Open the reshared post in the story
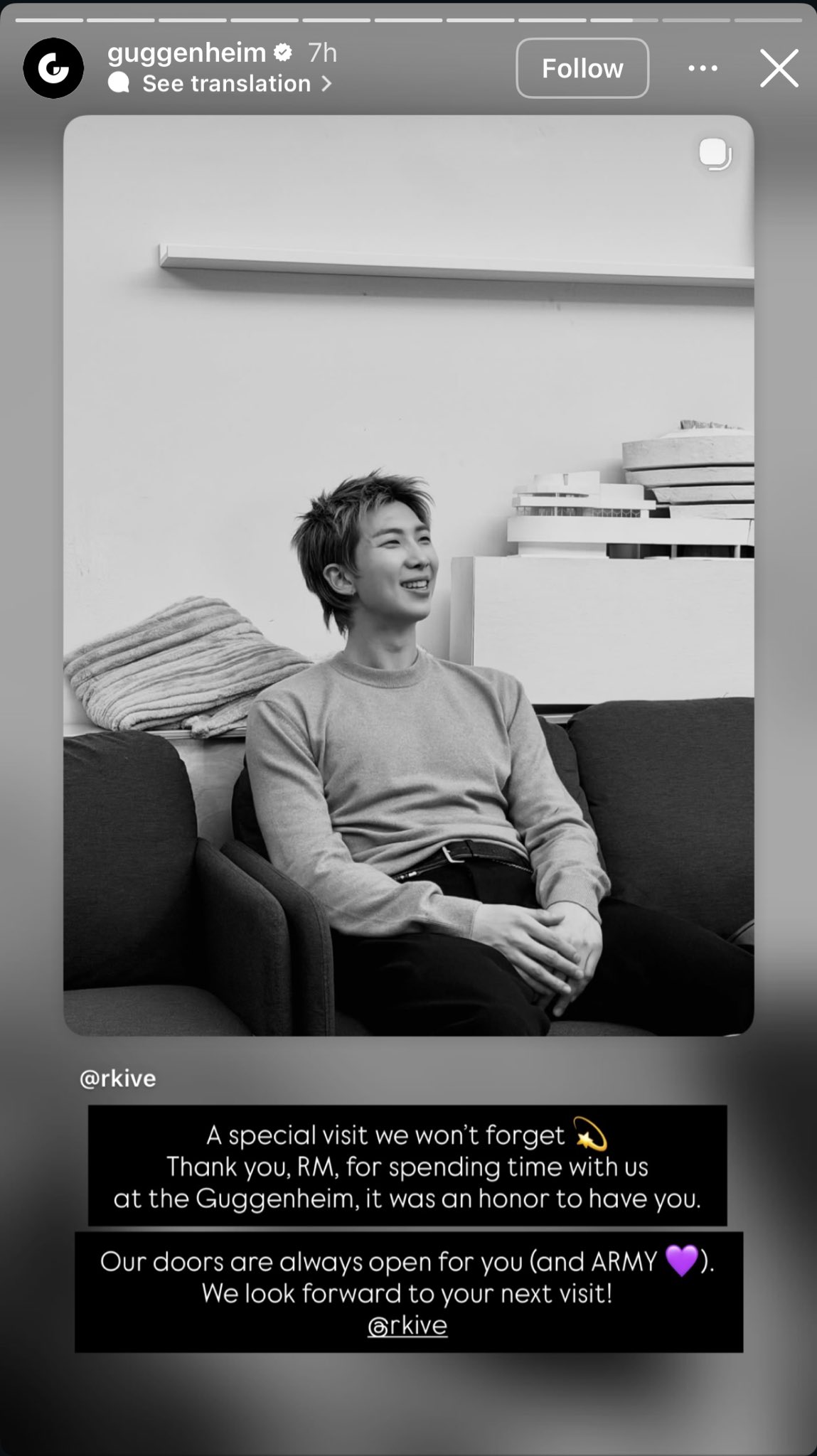Screen dimensions: 817x1456 pos(408,574)
